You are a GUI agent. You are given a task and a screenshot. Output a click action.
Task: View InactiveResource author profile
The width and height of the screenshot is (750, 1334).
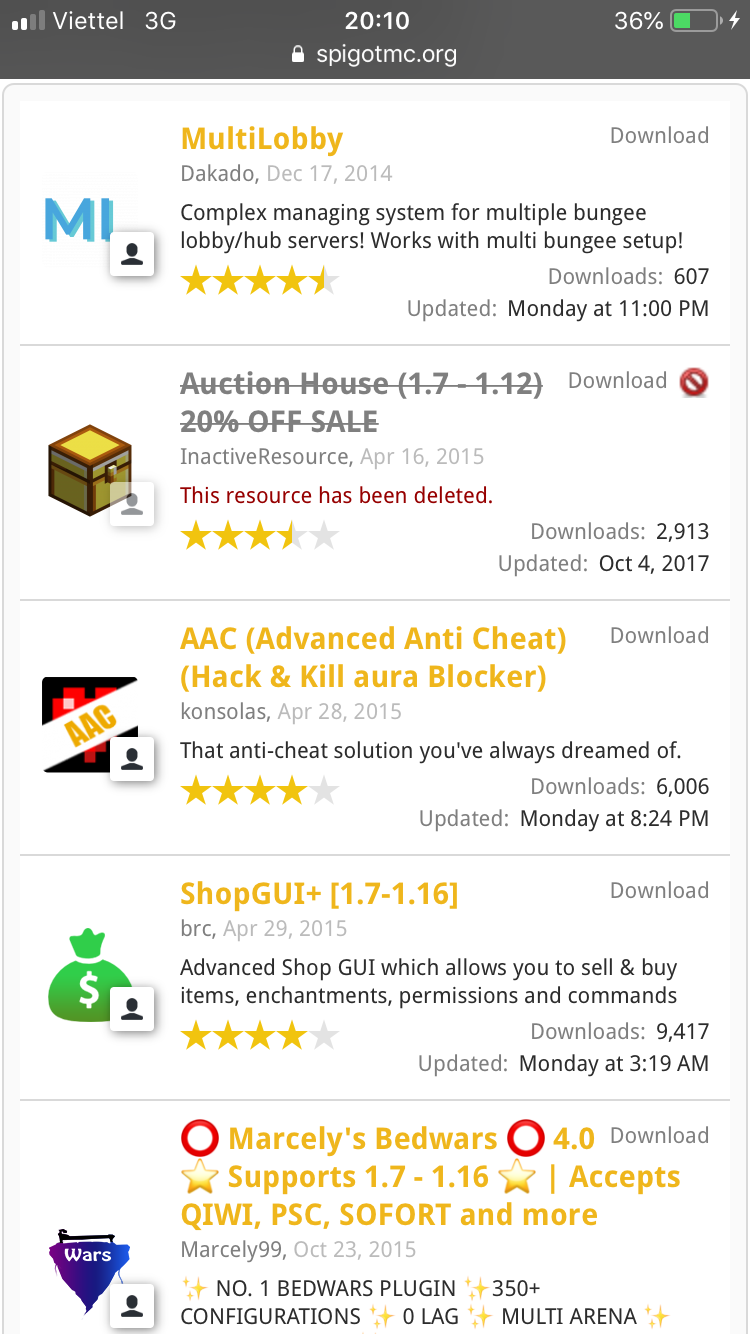(265, 457)
